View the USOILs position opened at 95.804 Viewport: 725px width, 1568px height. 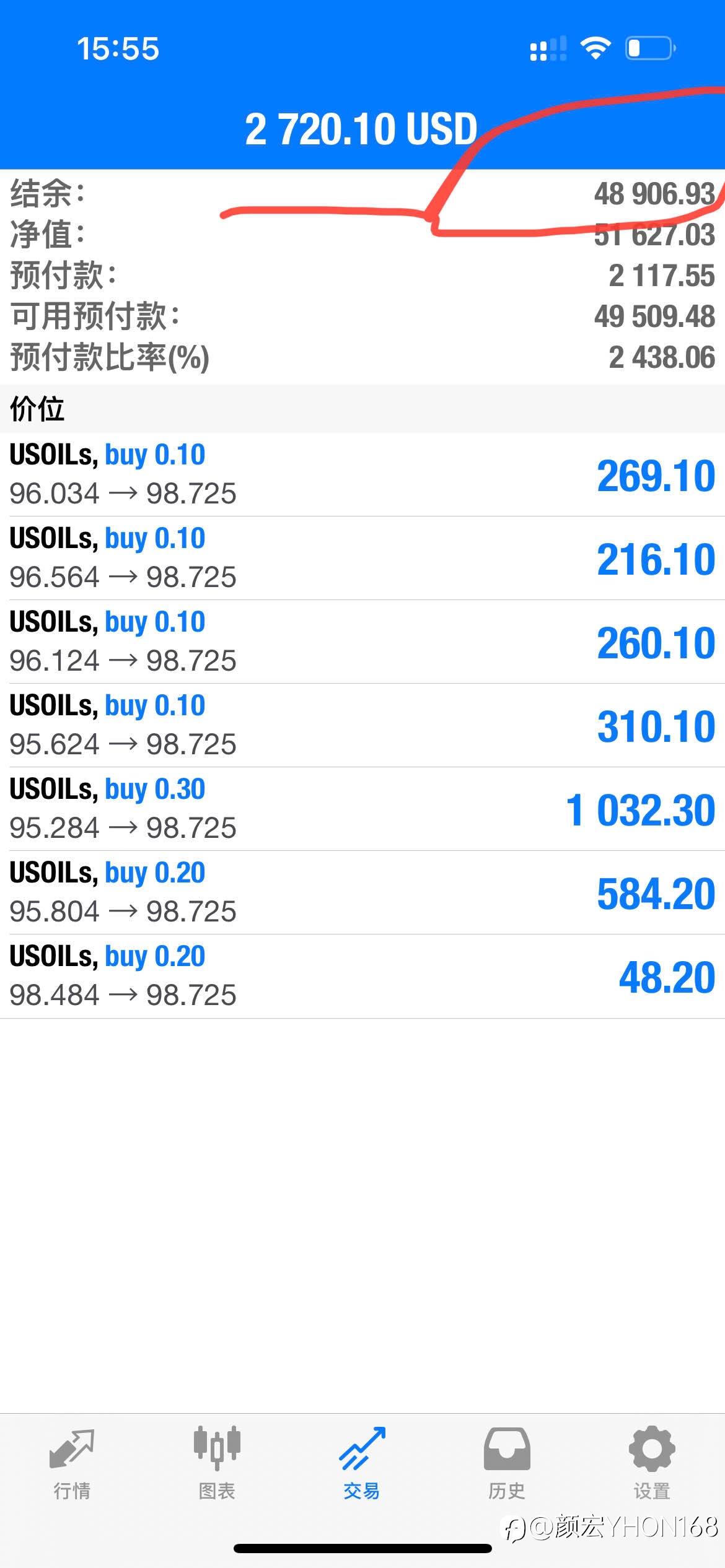tap(362, 892)
